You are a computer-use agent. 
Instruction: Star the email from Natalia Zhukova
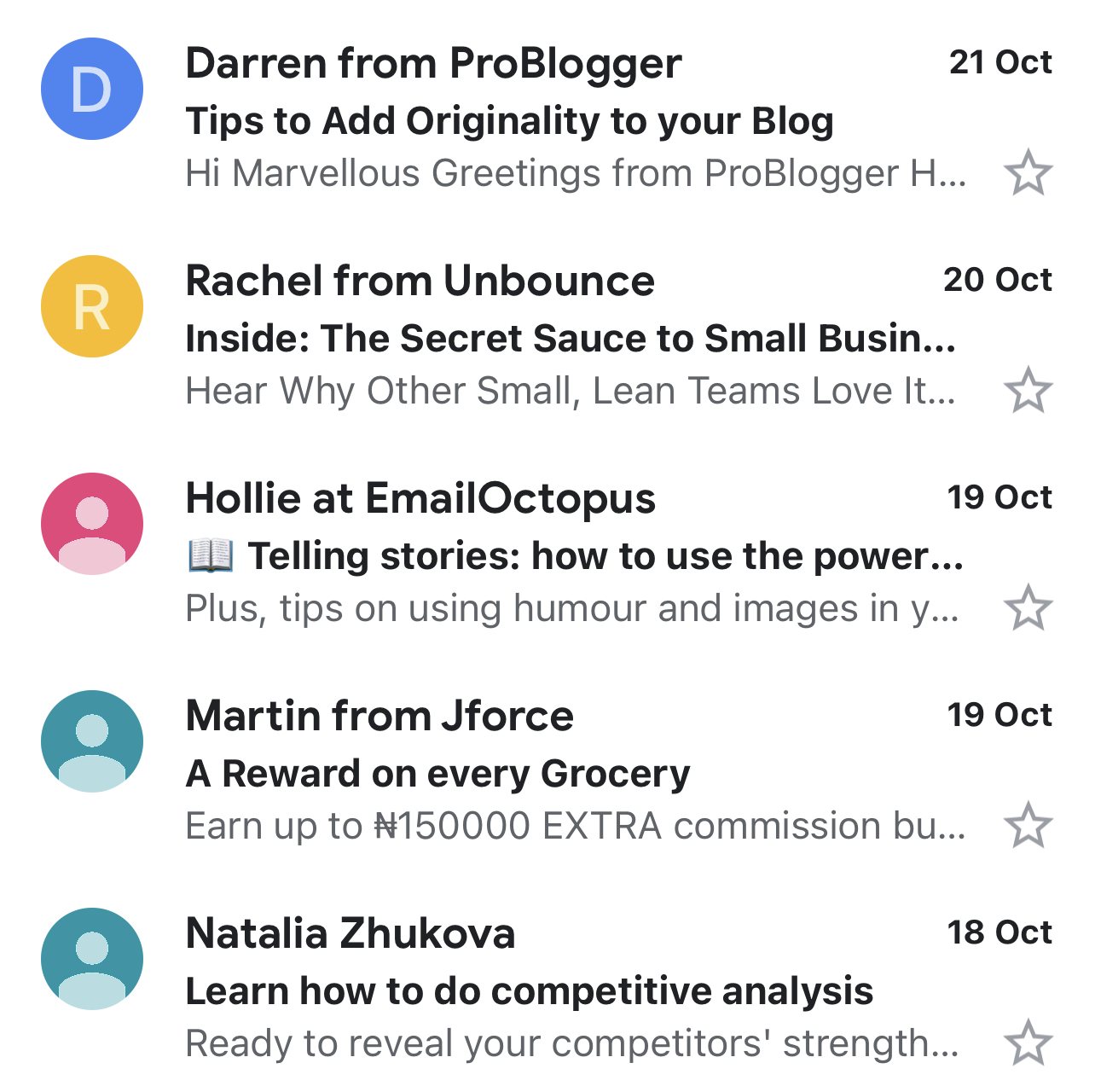(1028, 1043)
